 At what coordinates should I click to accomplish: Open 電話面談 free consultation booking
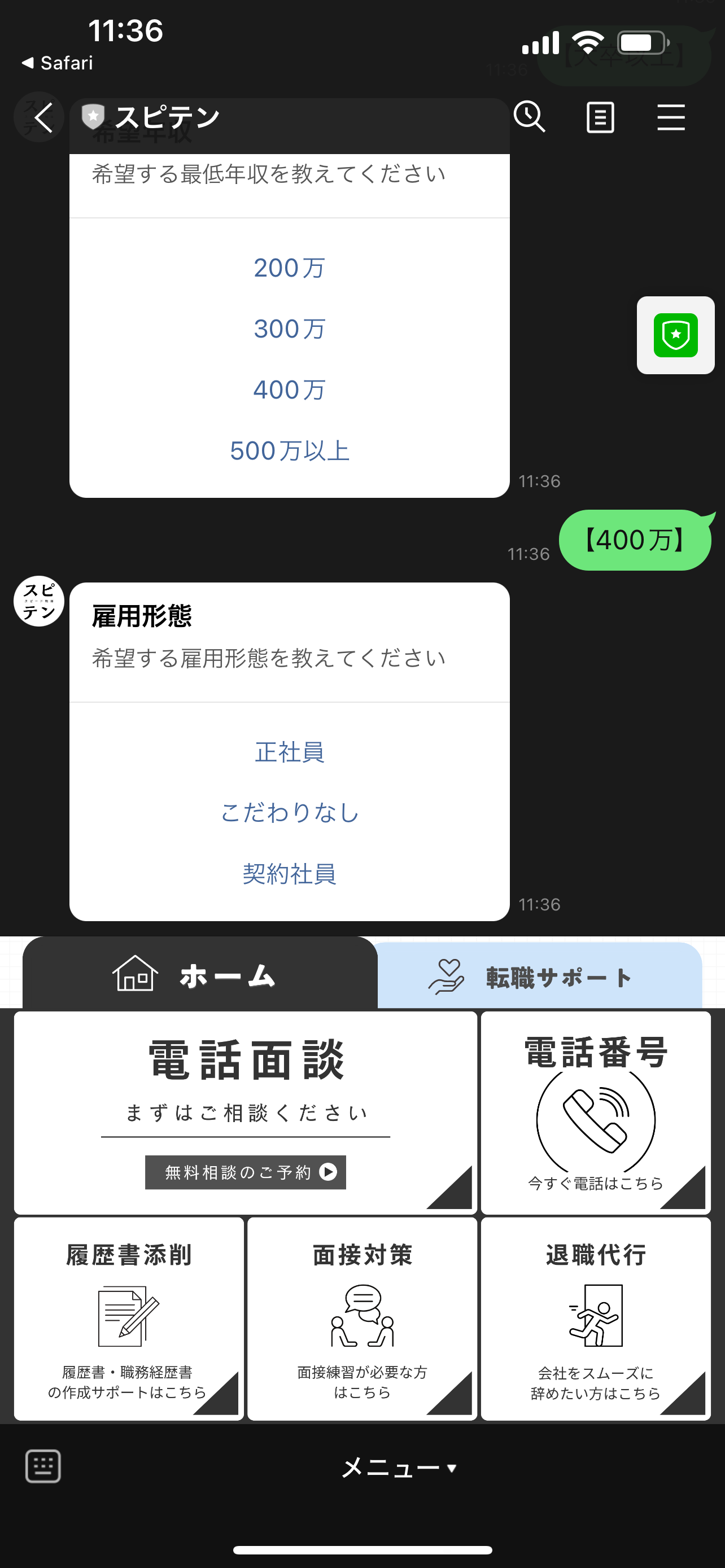pos(245,1113)
